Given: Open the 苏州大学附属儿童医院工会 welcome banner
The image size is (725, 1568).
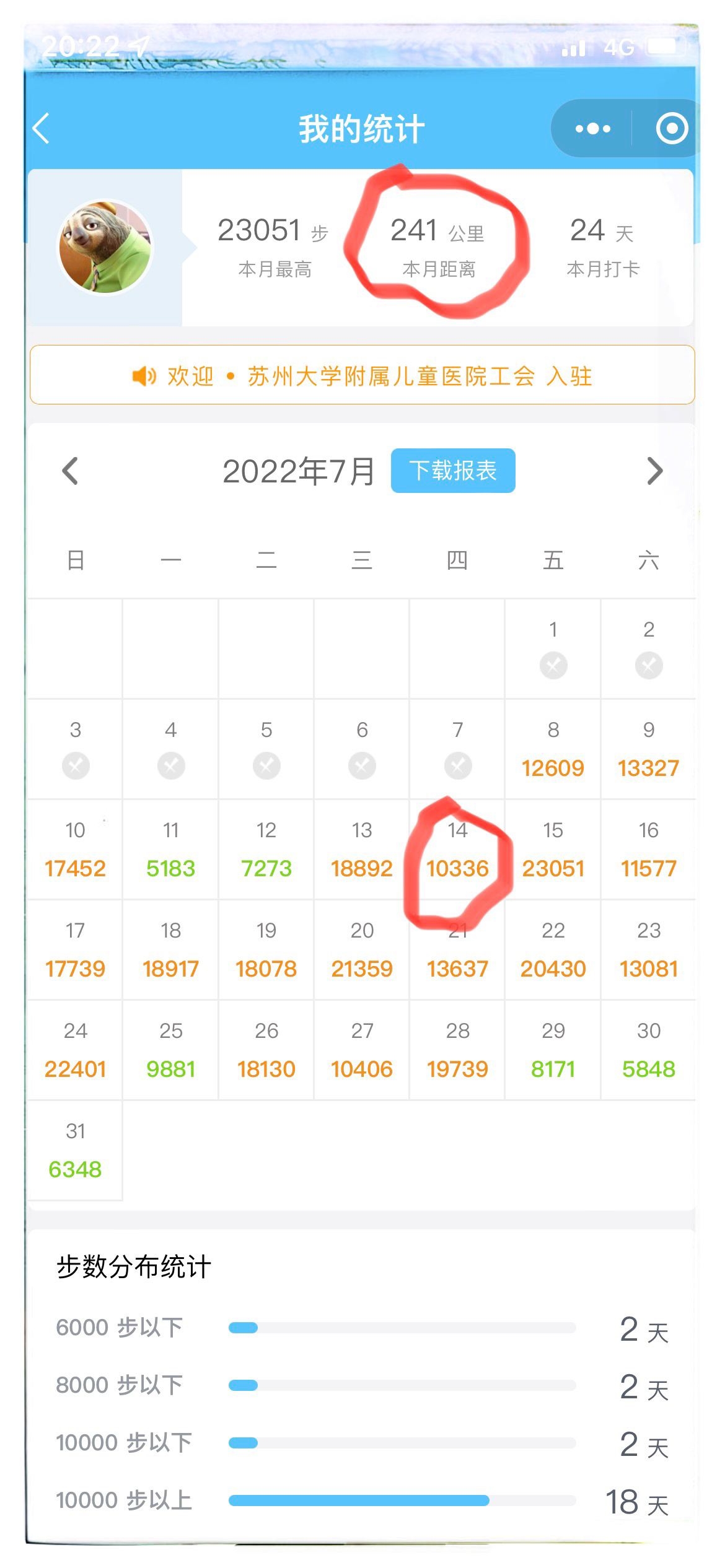Looking at the screenshot, I should [362, 375].
